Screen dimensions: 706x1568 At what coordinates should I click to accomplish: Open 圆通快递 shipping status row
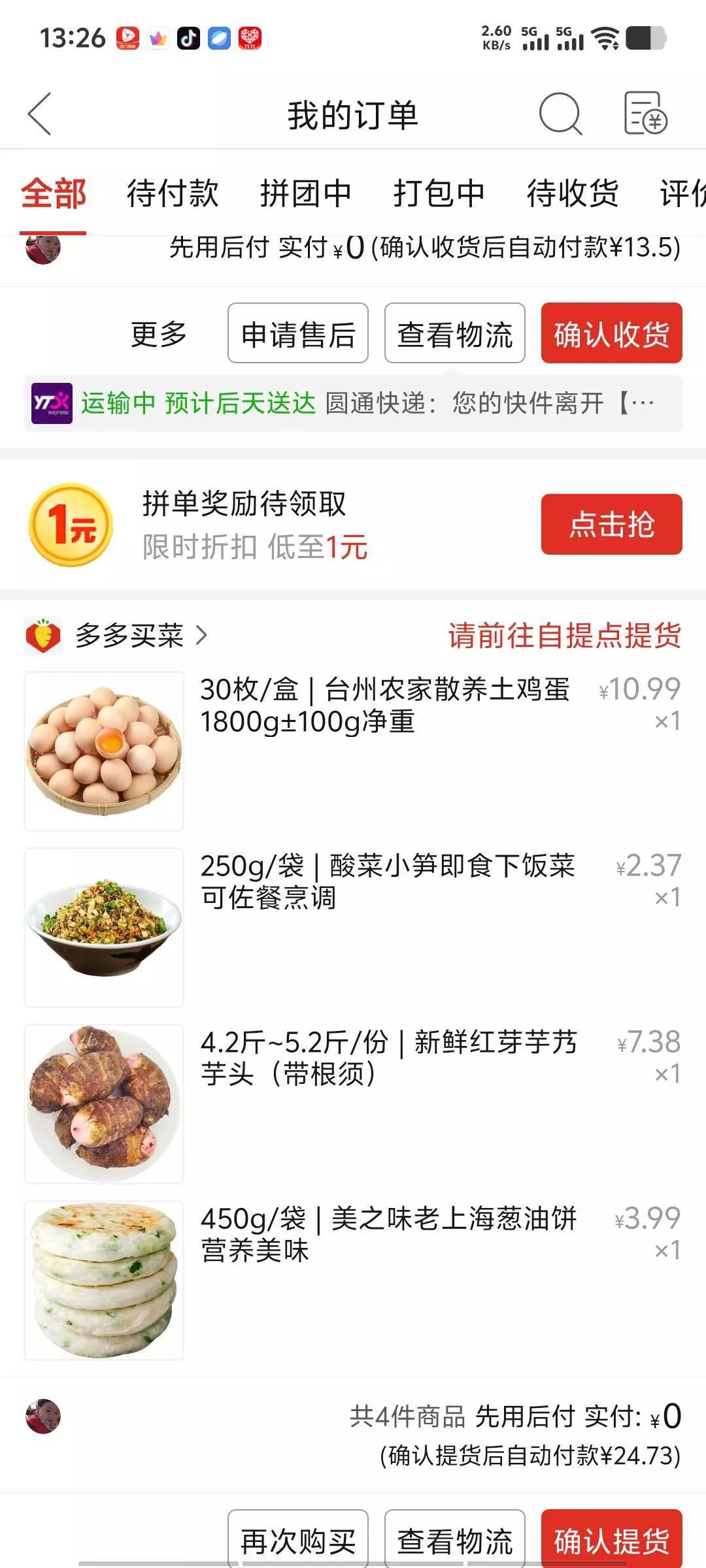tap(353, 404)
